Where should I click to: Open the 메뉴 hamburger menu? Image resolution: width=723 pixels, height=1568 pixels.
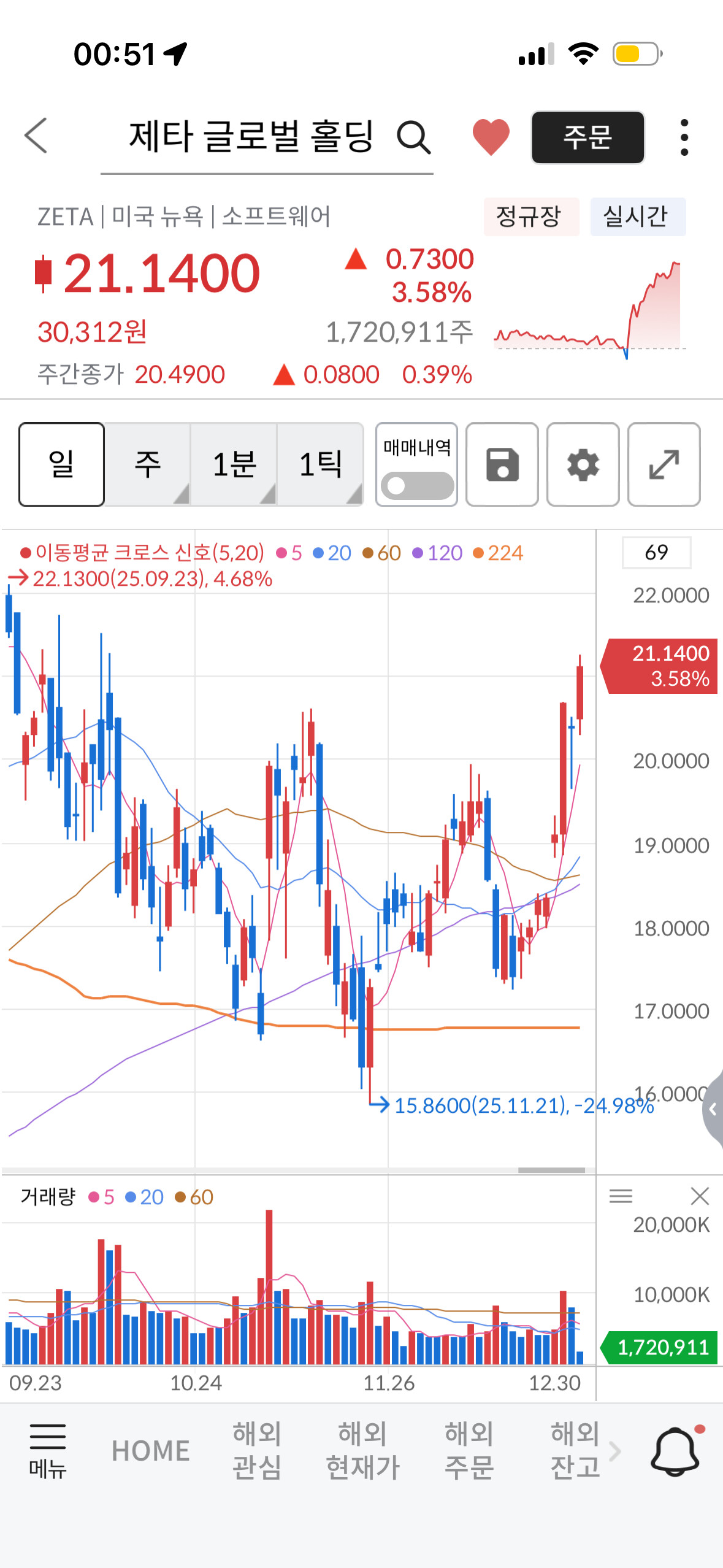47,1451
